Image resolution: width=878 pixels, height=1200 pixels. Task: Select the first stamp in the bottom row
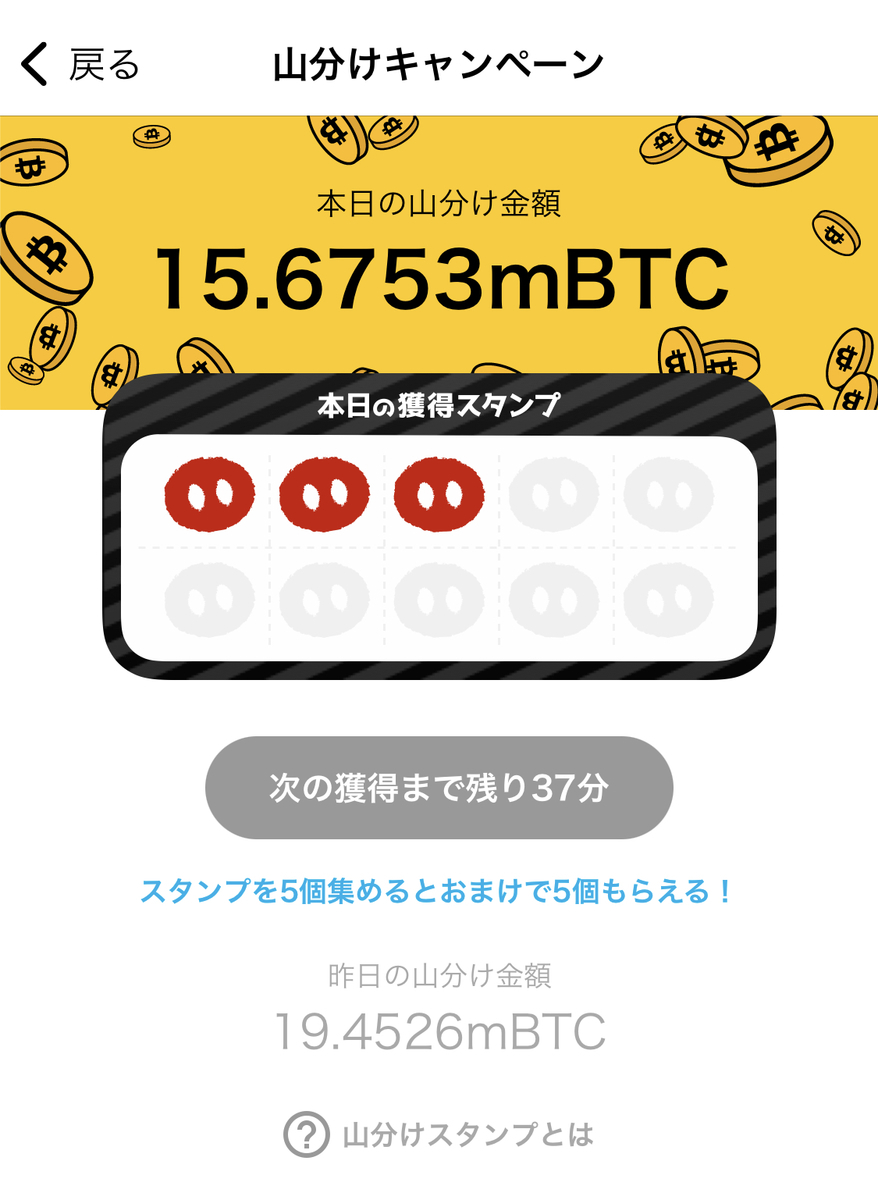tap(207, 597)
